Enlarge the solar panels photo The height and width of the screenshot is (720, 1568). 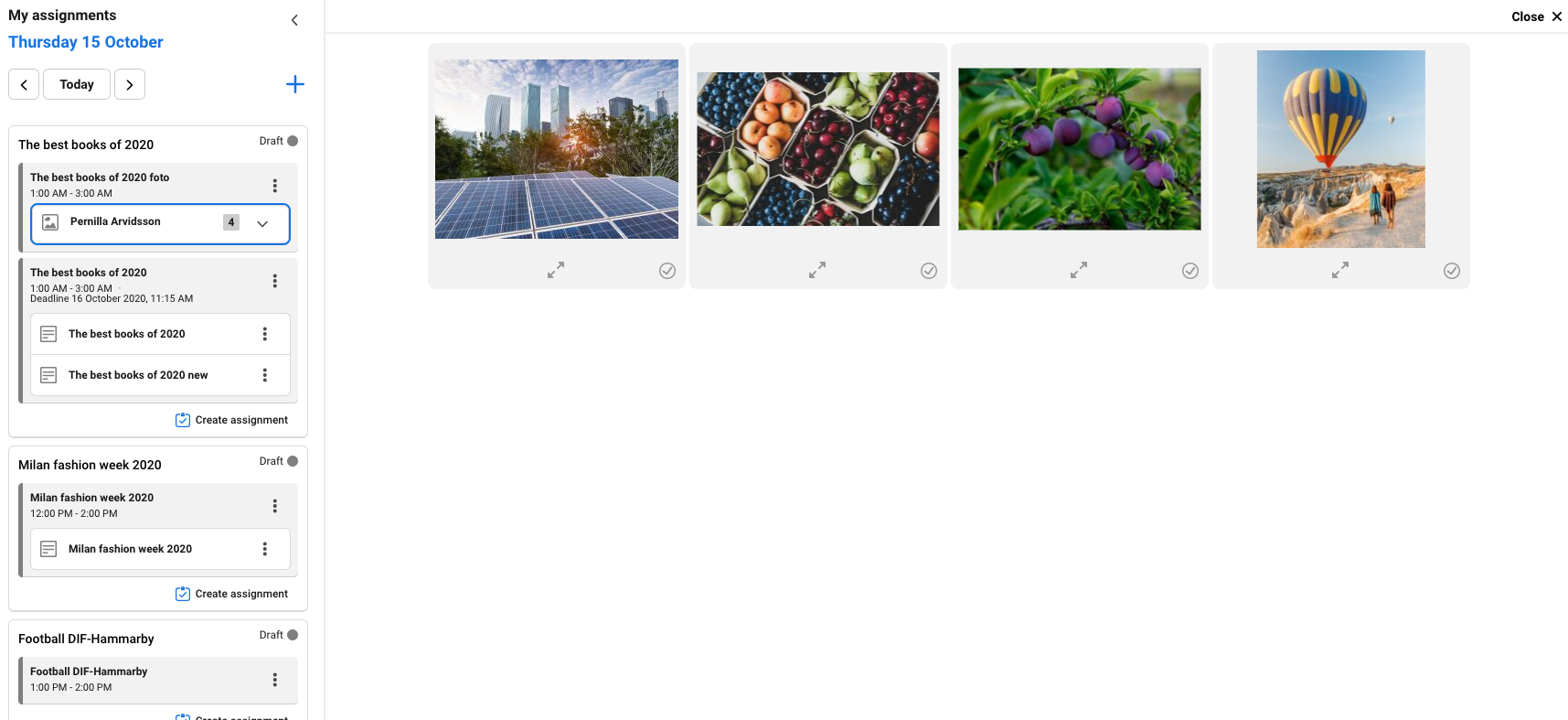coord(556,270)
